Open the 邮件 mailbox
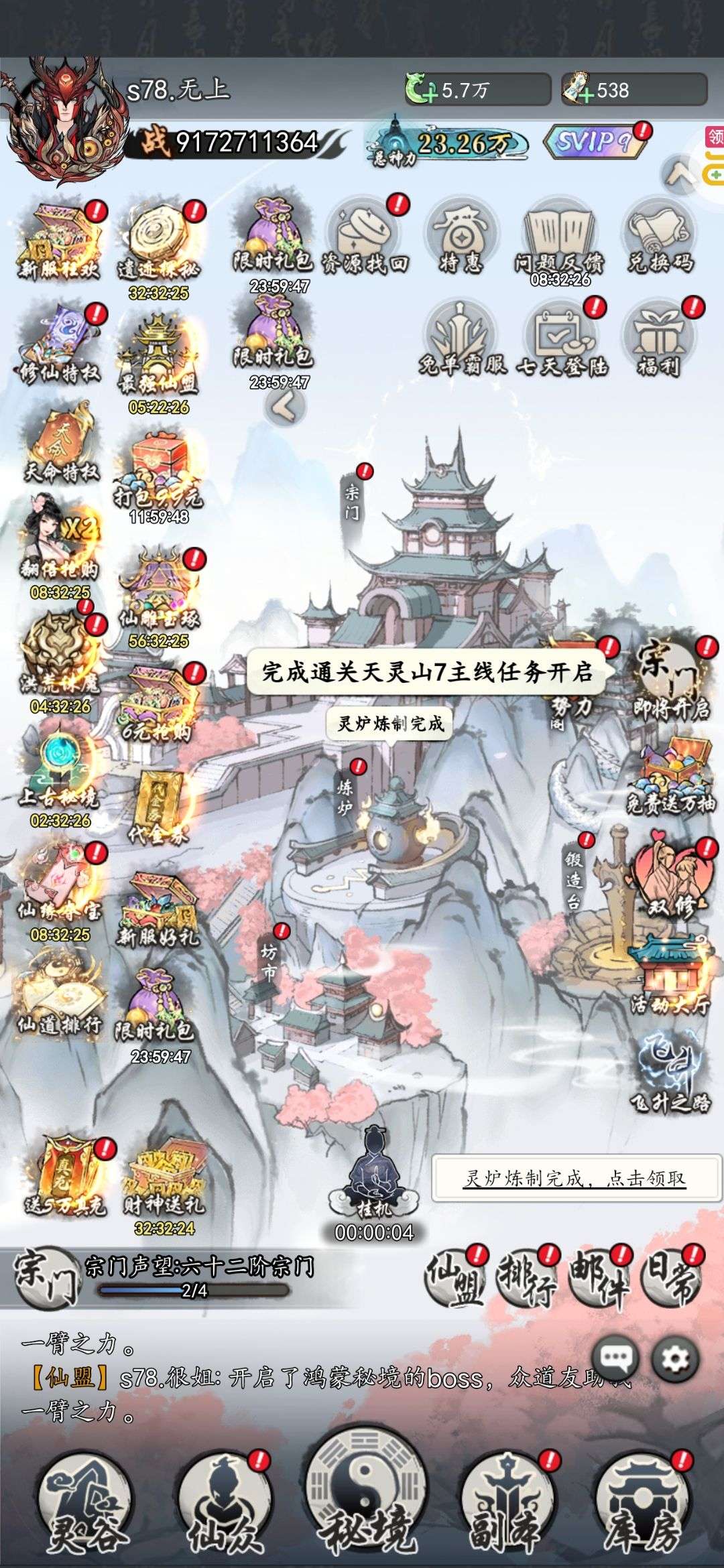Image resolution: width=724 pixels, height=1568 pixels. 599,1279
